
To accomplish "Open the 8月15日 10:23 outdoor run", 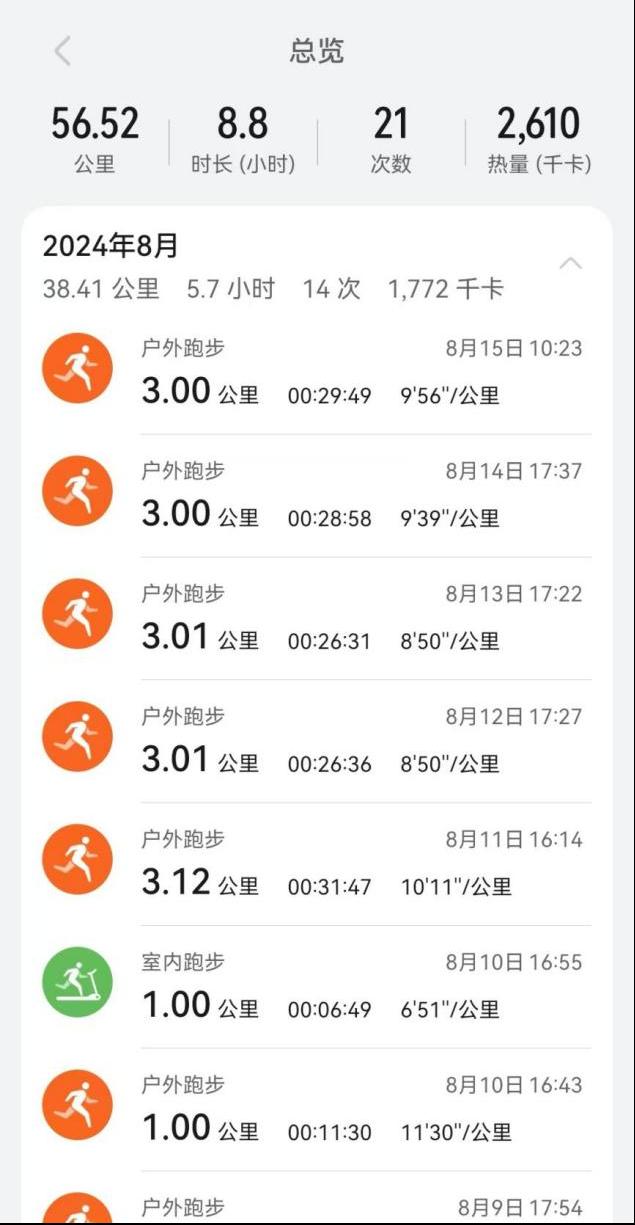I will [317, 373].
